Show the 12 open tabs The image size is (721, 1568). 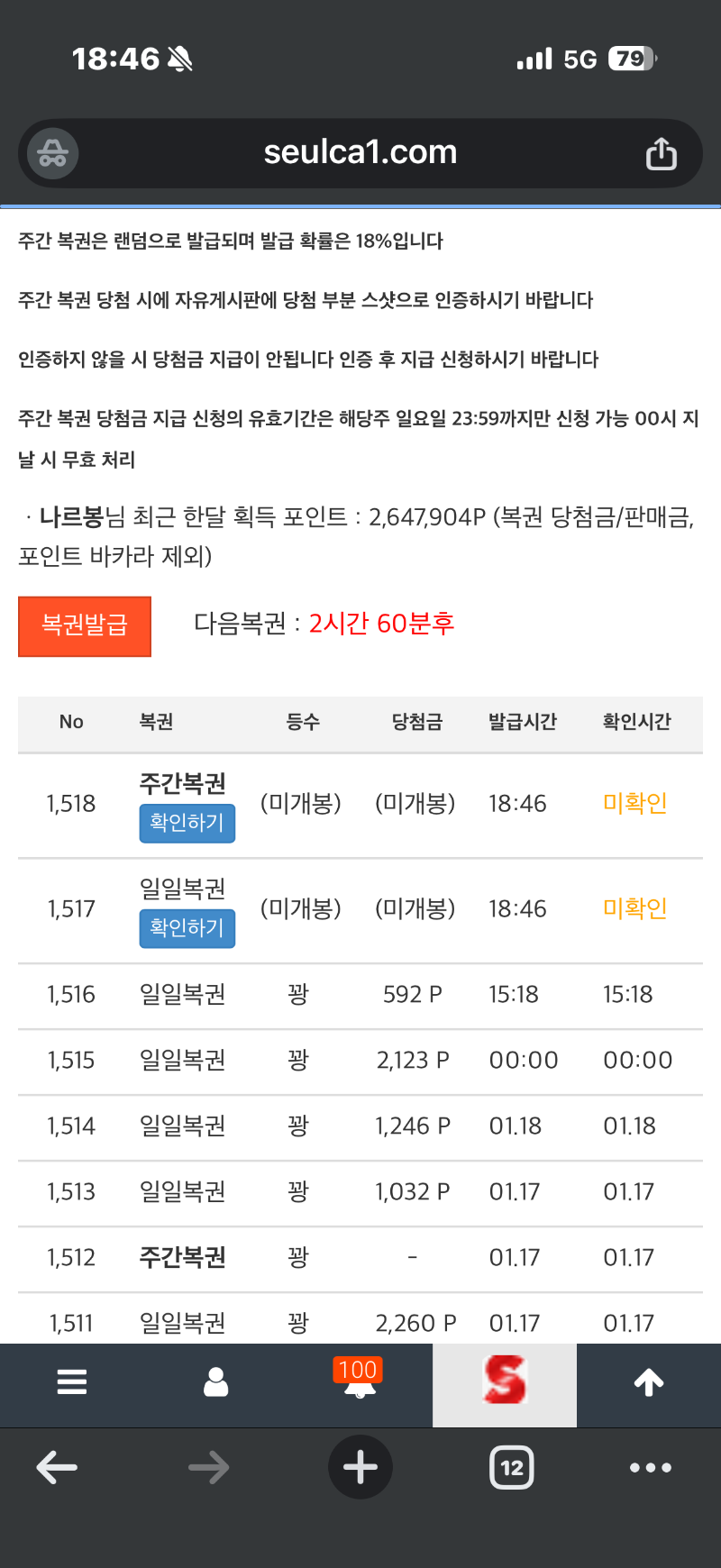pyautogui.click(x=511, y=1467)
